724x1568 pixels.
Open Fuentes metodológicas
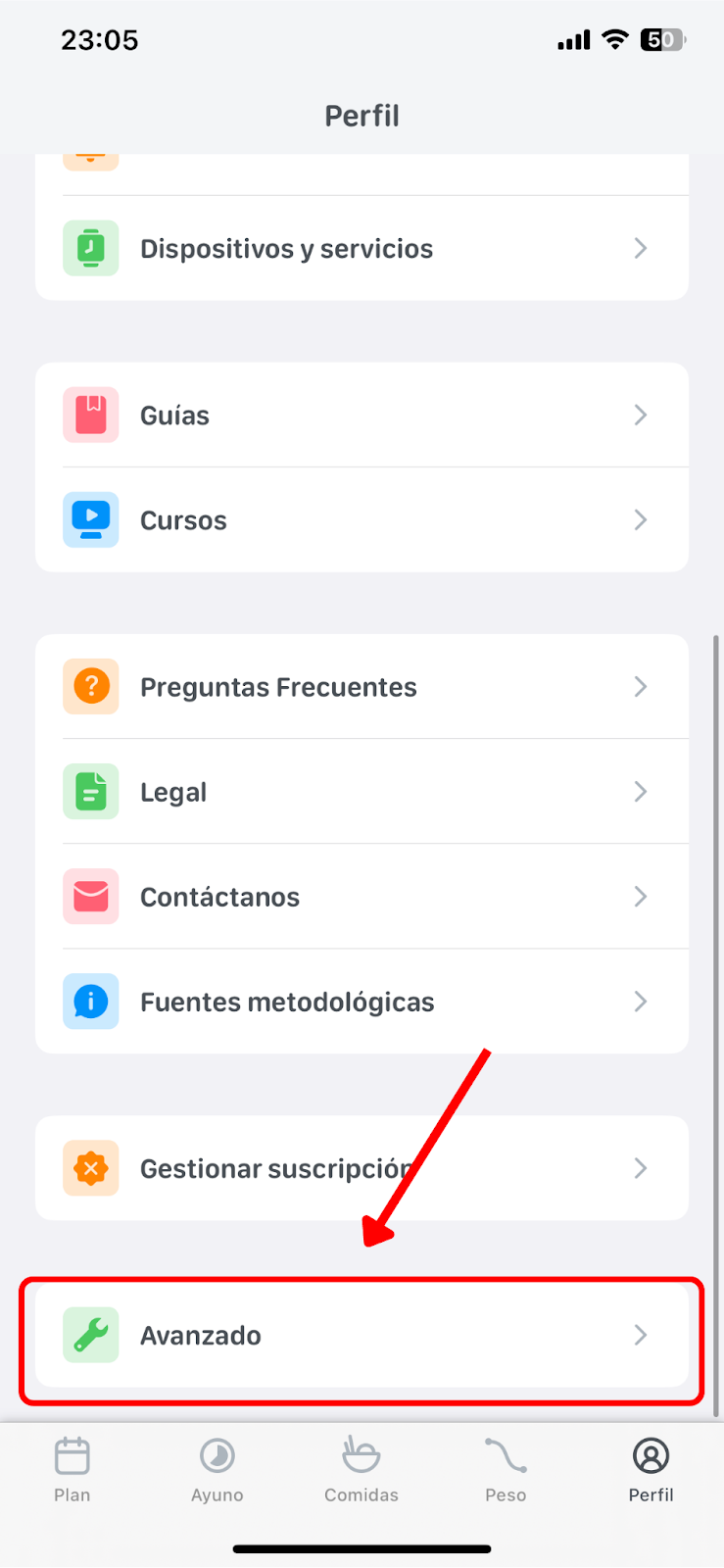coord(362,1001)
